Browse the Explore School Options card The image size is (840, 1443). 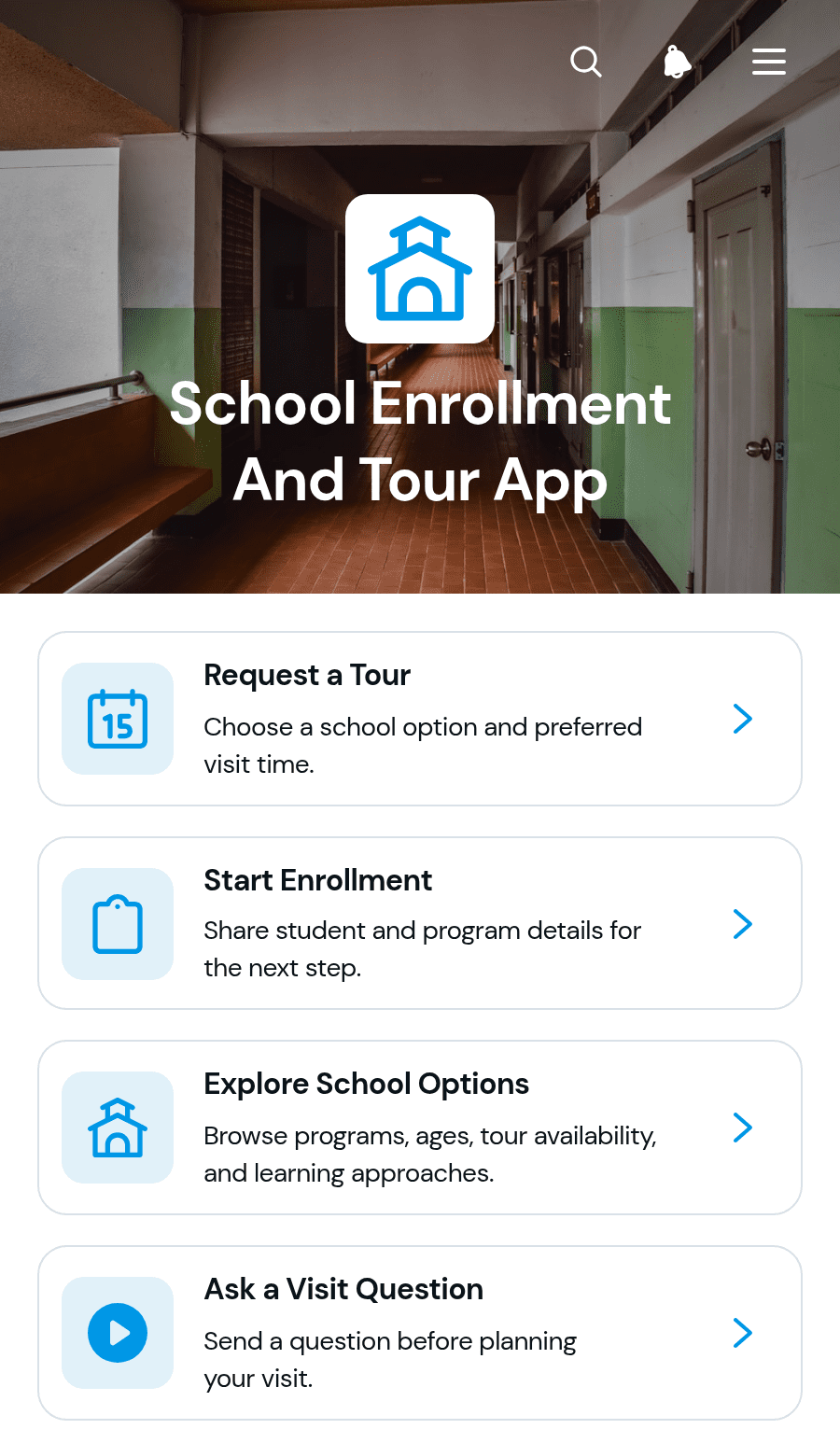(420, 1128)
